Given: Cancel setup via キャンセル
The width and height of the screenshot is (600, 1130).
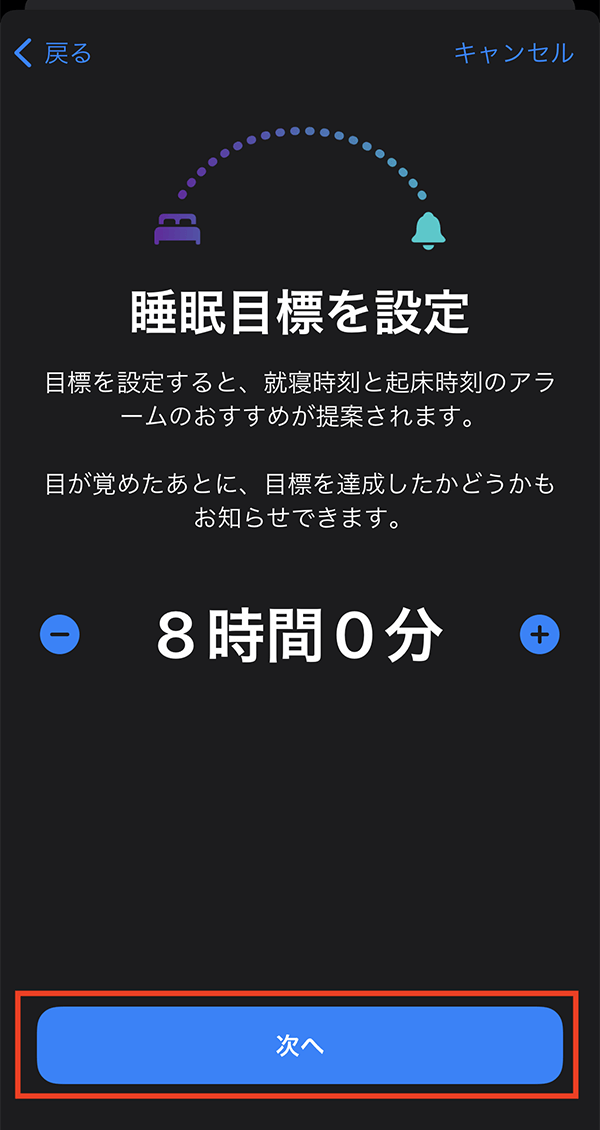Looking at the screenshot, I should [513, 53].
